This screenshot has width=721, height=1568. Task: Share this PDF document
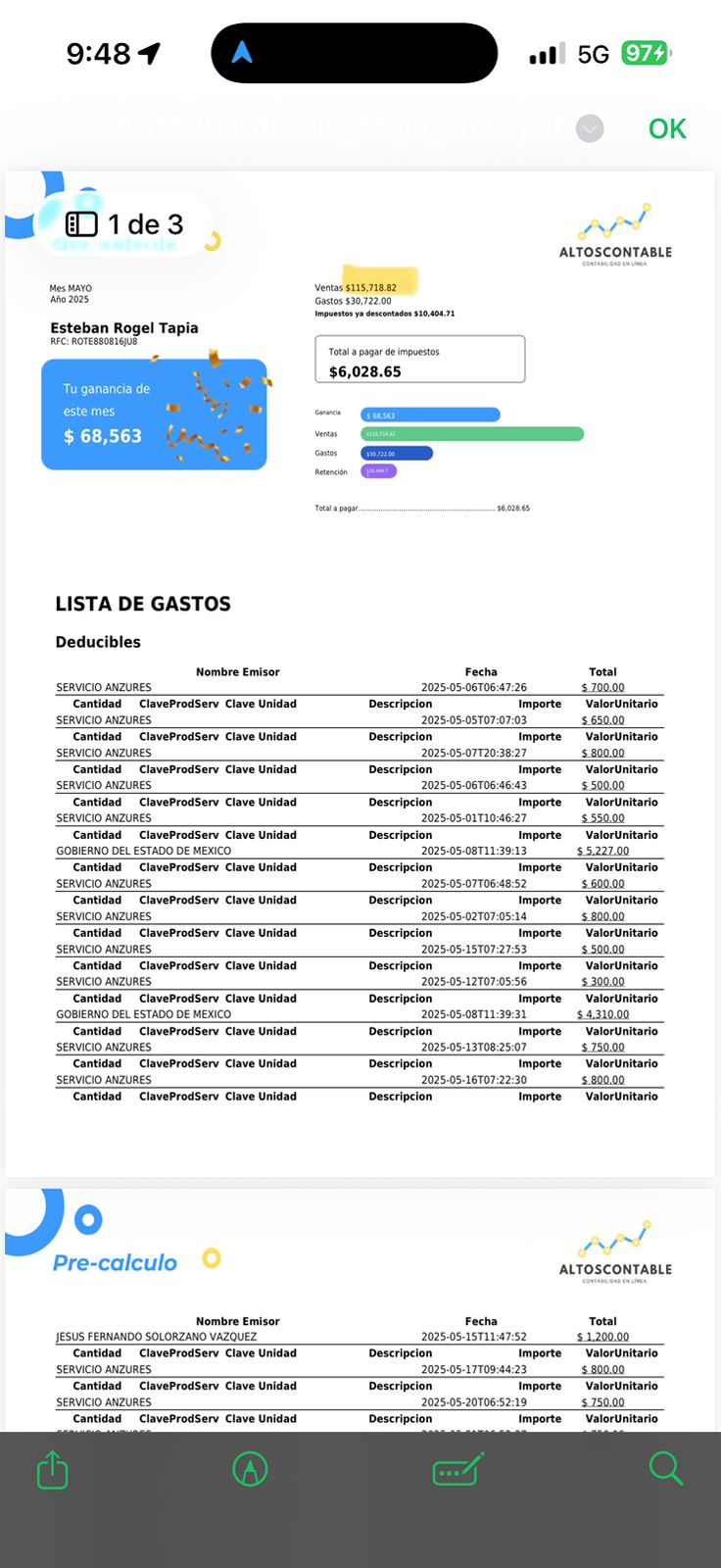[x=53, y=1470]
